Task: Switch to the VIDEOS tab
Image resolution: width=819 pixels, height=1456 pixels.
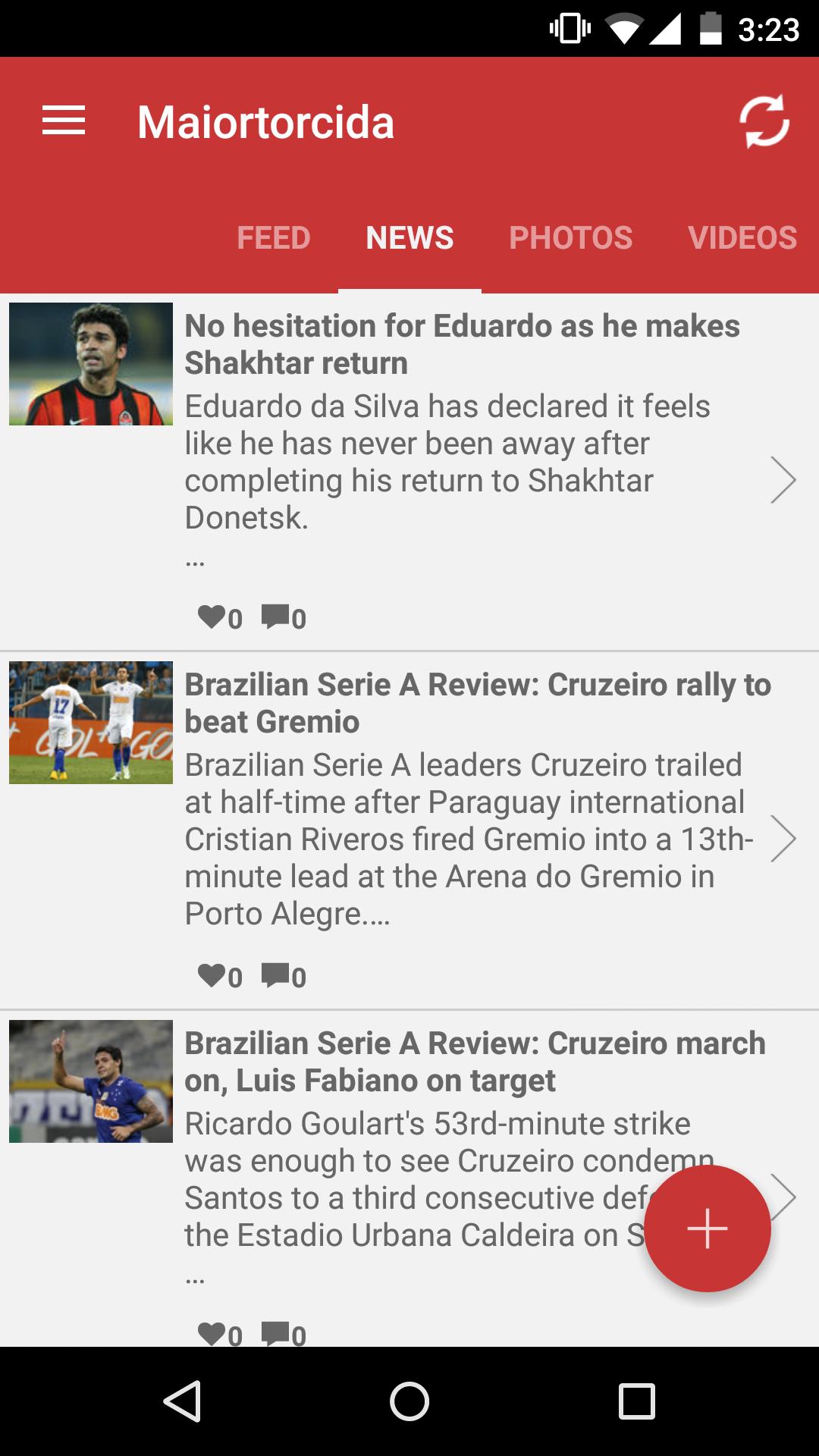Action: (x=742, y=238)
